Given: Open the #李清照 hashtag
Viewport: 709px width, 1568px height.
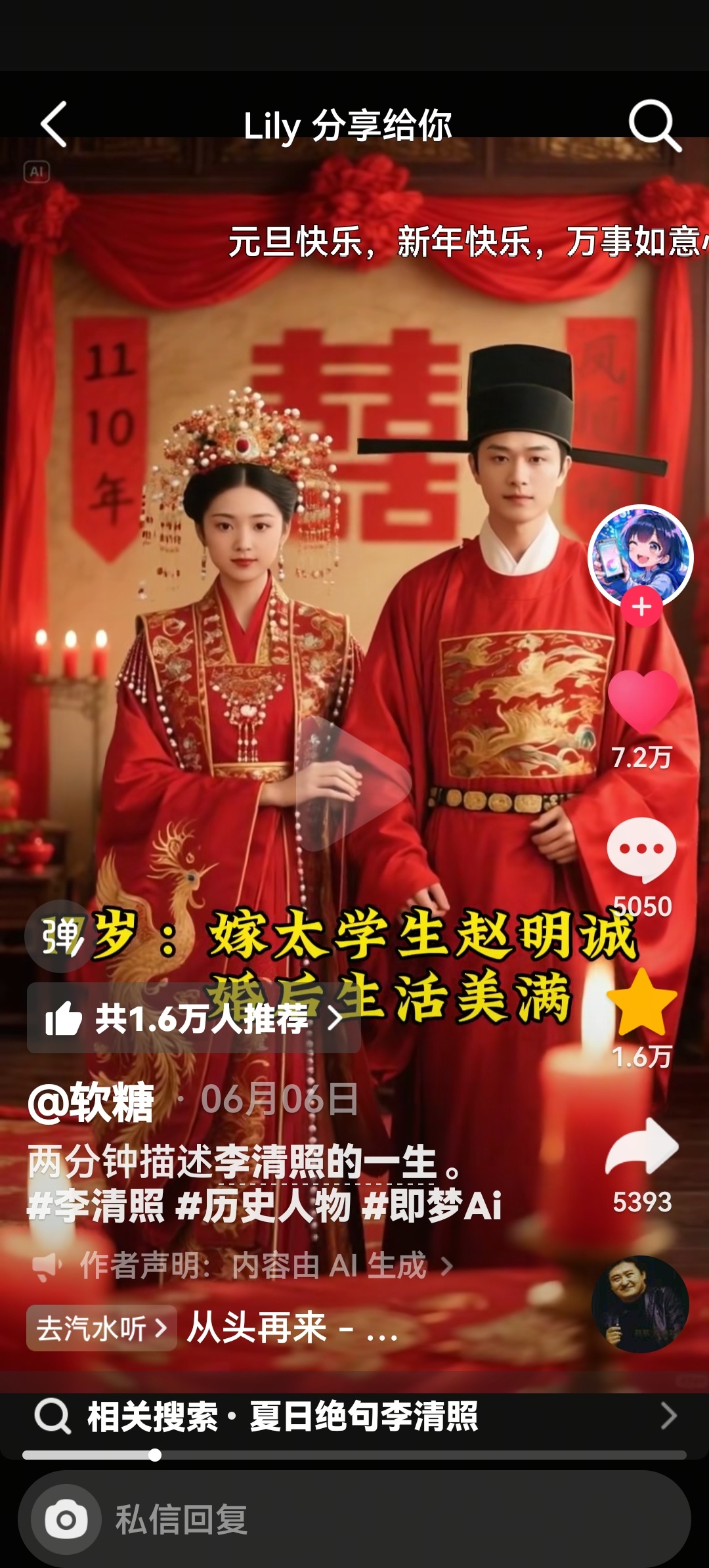Looking at the screenshot, I should tap(97, 1206).
